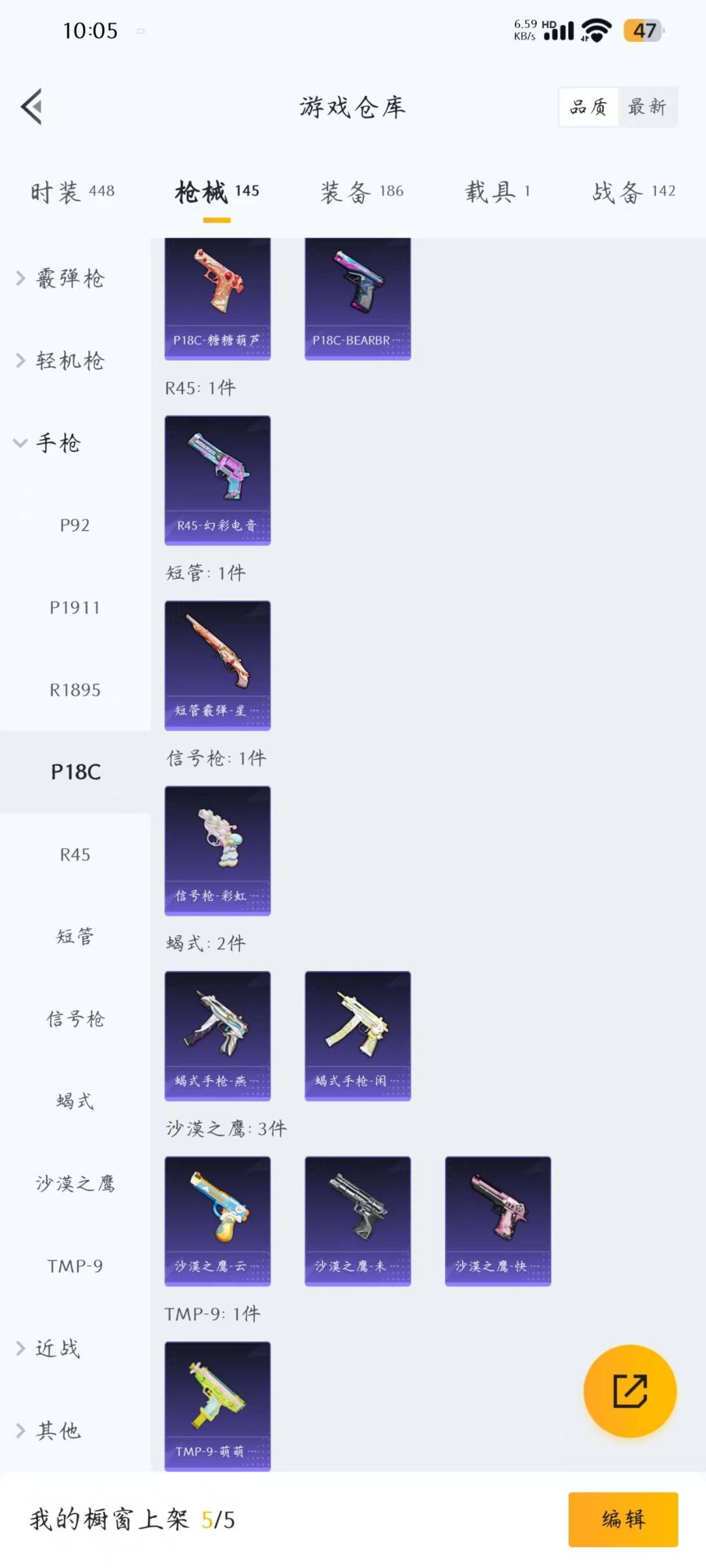
Task: Open the R45-幻彩电音 skin card
Action: tap(217, 480)
